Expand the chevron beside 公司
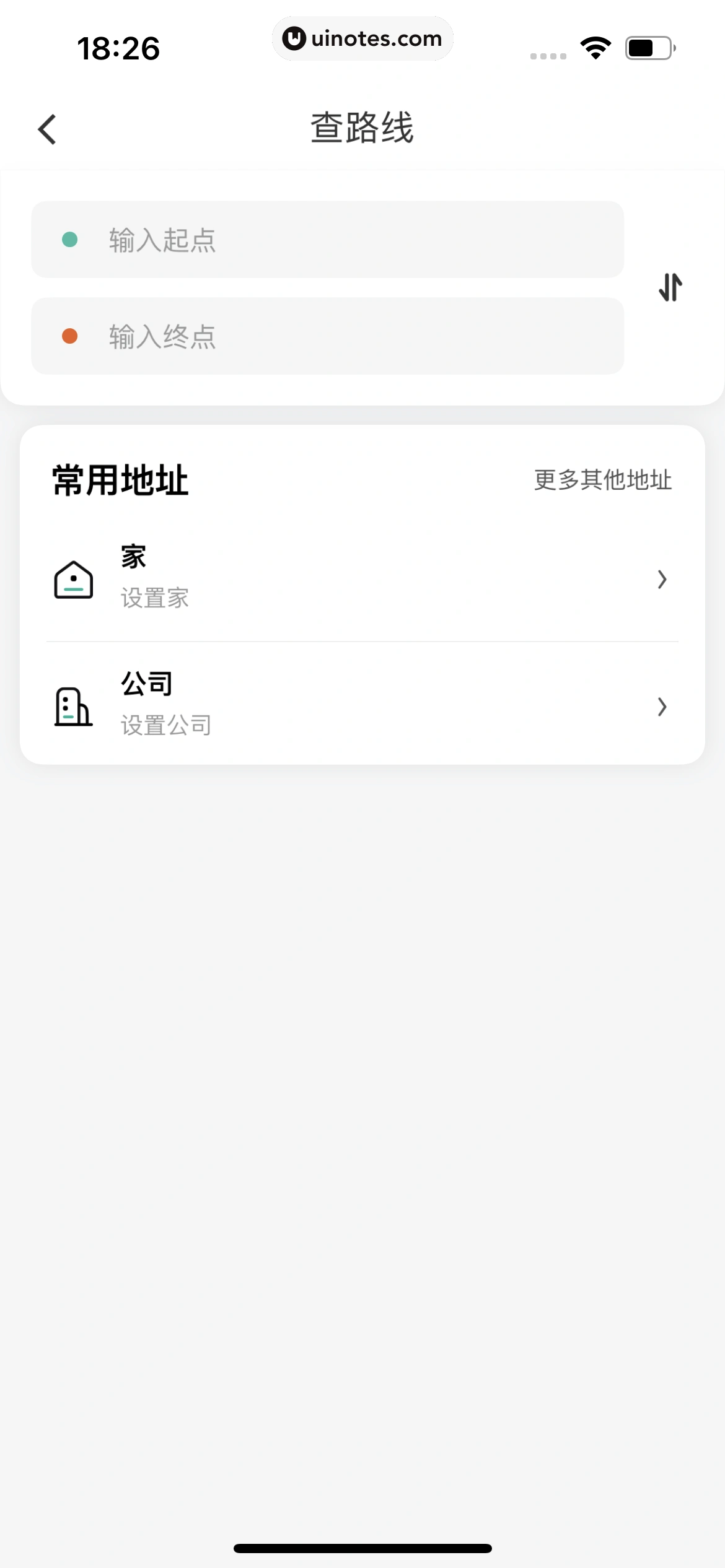Viewport: 725px width, 1568px height. click(662, 707)
